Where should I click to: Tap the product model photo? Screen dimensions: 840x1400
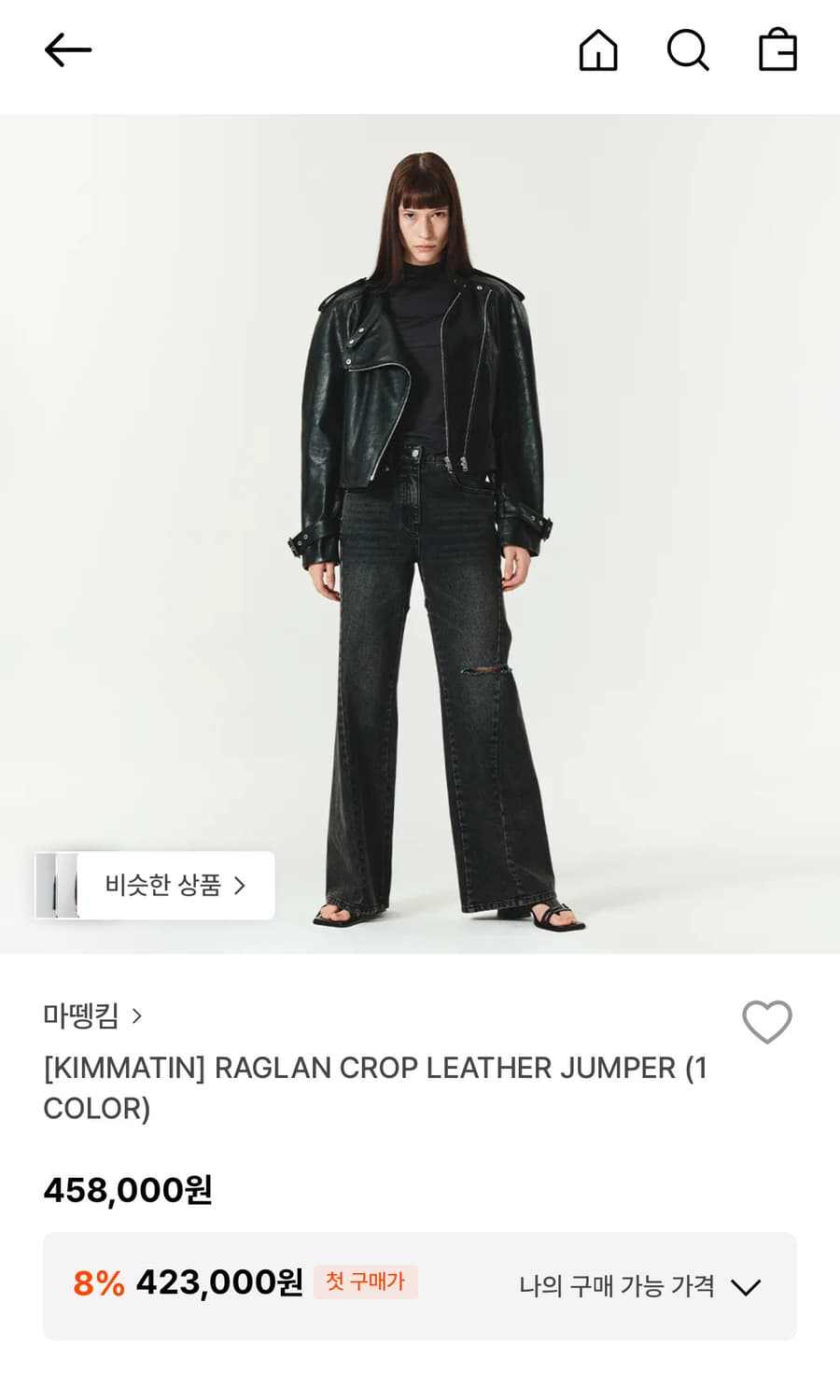click(420, 532)
